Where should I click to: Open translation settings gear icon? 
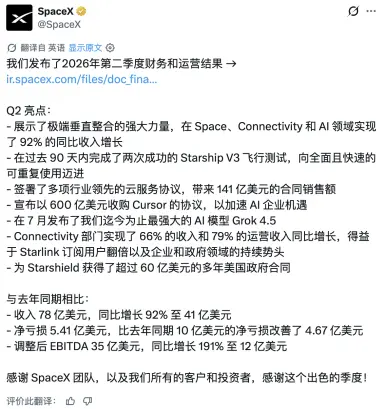[110, 48]
